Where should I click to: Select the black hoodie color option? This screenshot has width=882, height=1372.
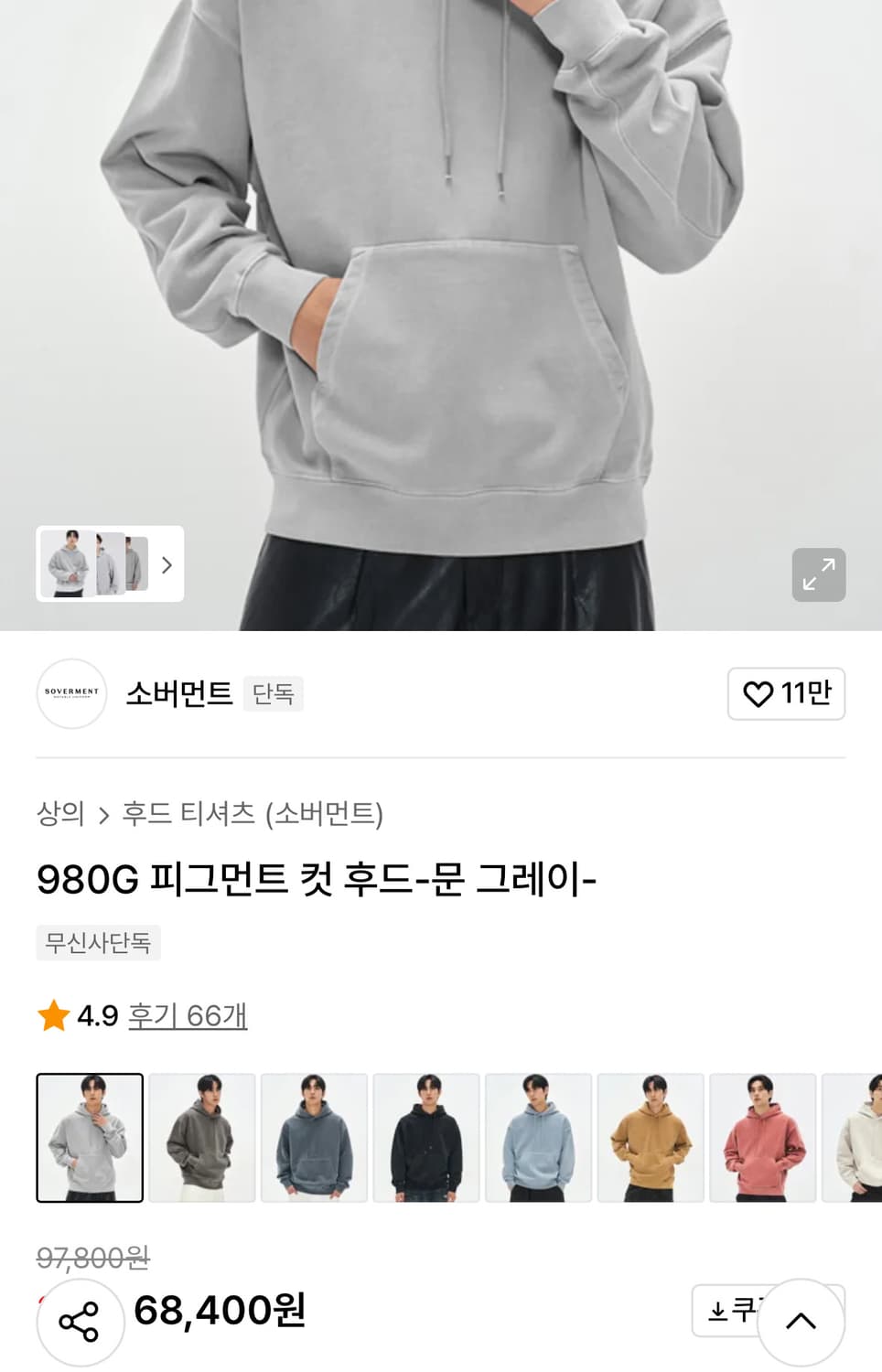425,1137
